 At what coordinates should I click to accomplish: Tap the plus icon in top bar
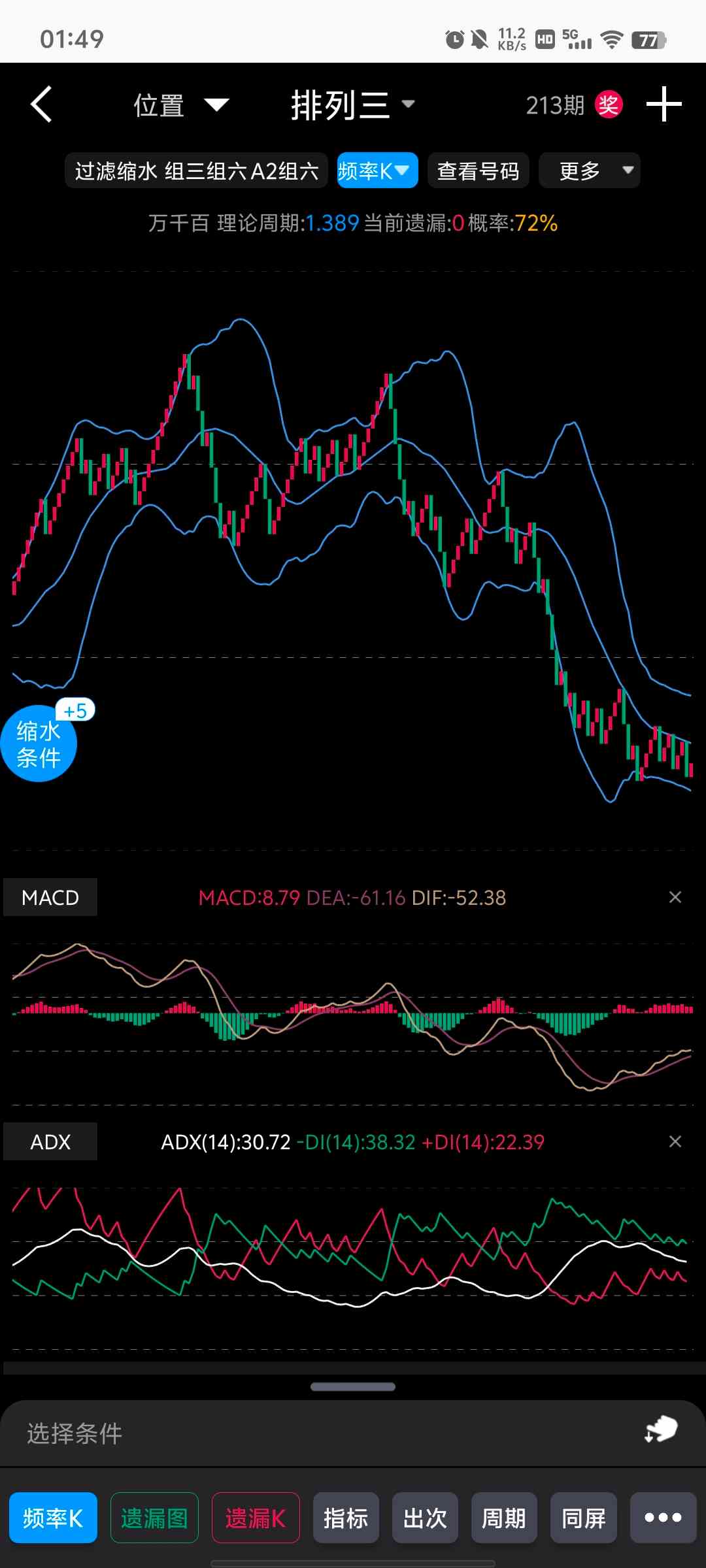664,105
